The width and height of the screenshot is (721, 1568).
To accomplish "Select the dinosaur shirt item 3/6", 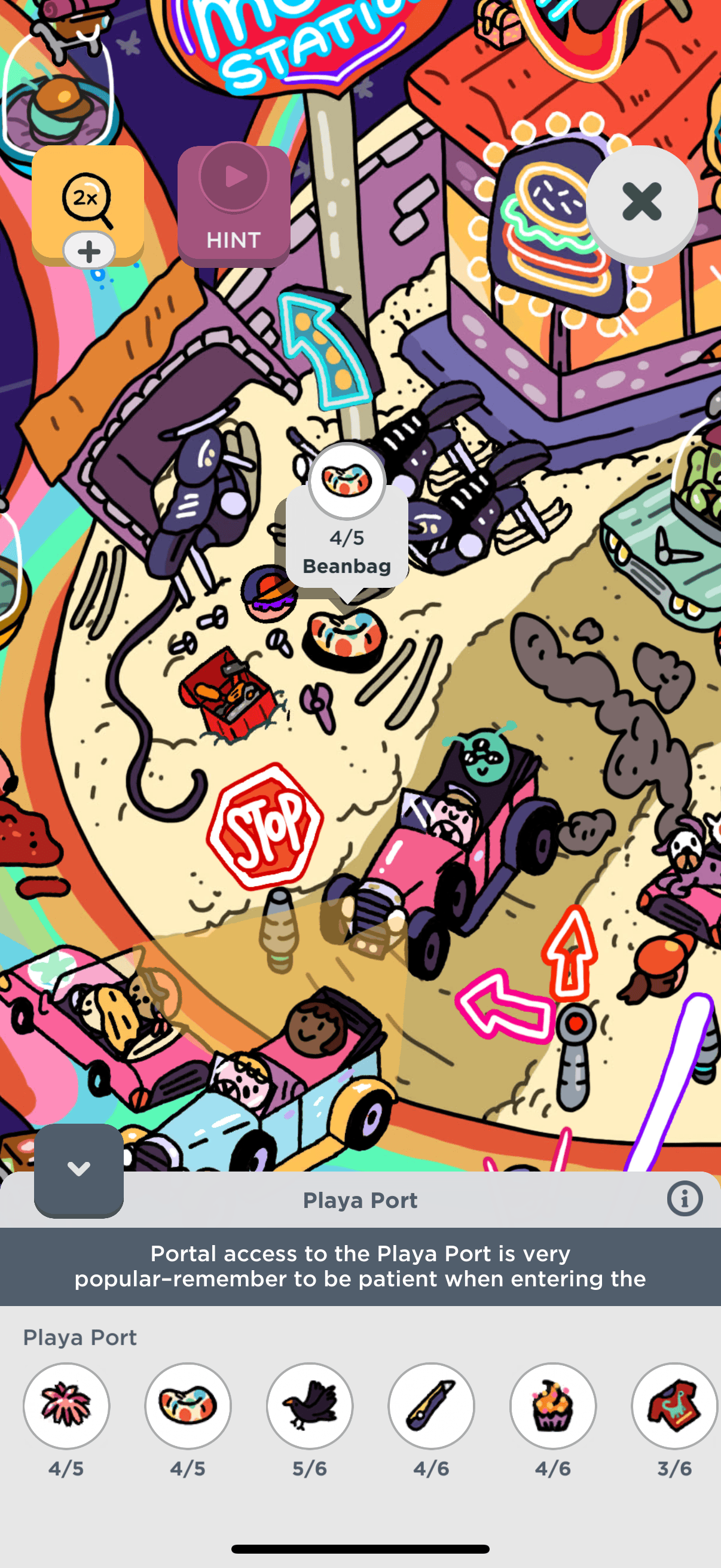I will click(x=674, y=1405).
